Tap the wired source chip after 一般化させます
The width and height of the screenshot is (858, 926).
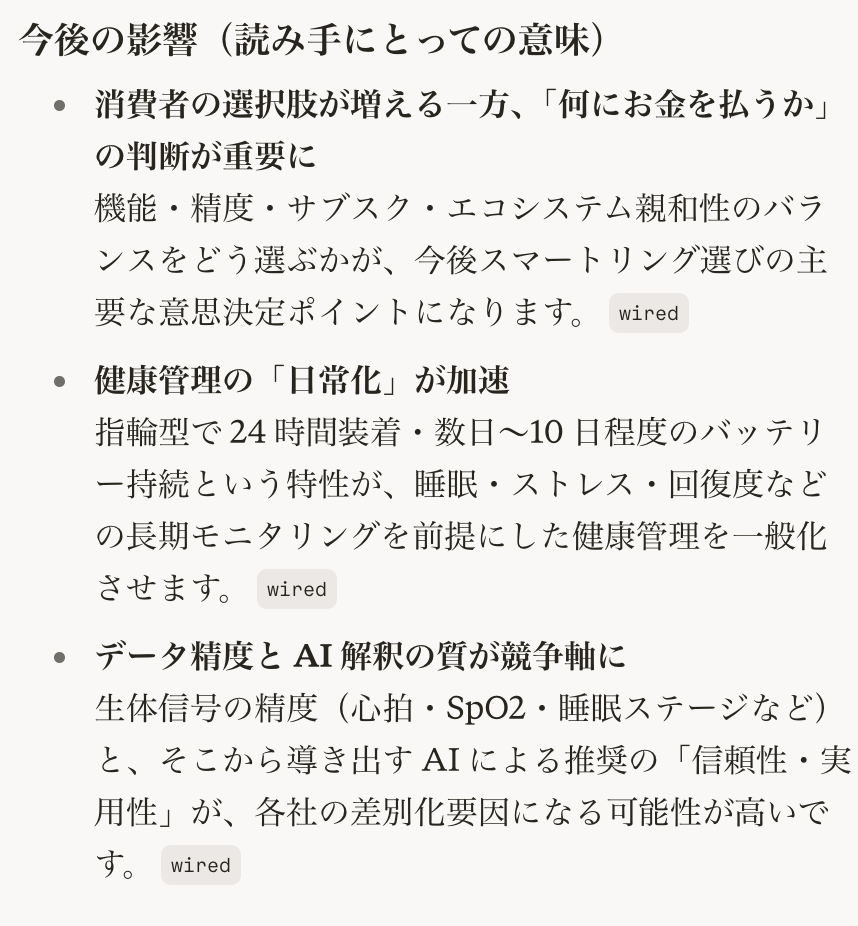tap(296, 589)
